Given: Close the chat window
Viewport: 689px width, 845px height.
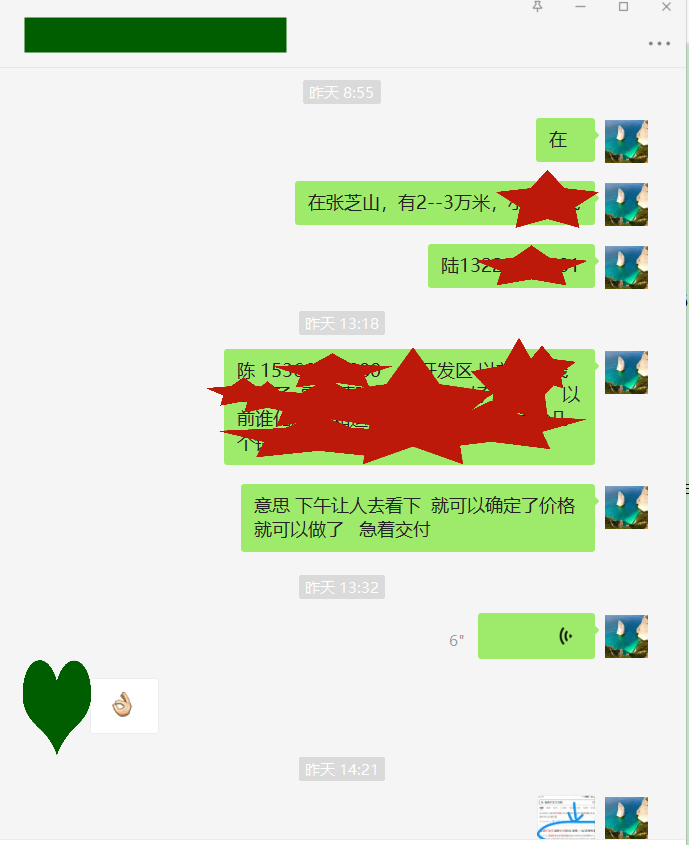Looking at the screenshot, I should pos(666,7).
